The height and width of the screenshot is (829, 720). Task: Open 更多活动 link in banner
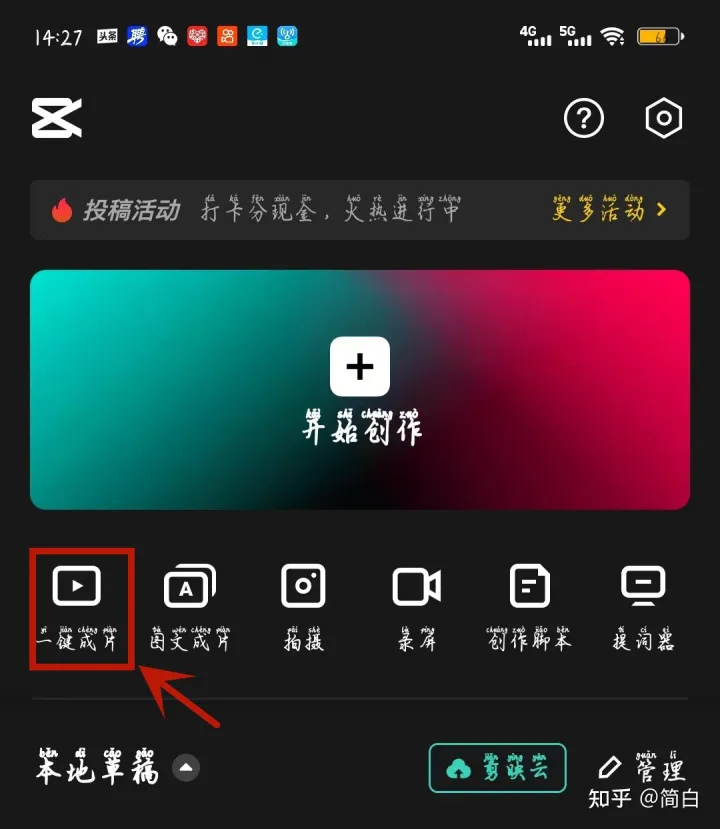click(x=609, y=210)
